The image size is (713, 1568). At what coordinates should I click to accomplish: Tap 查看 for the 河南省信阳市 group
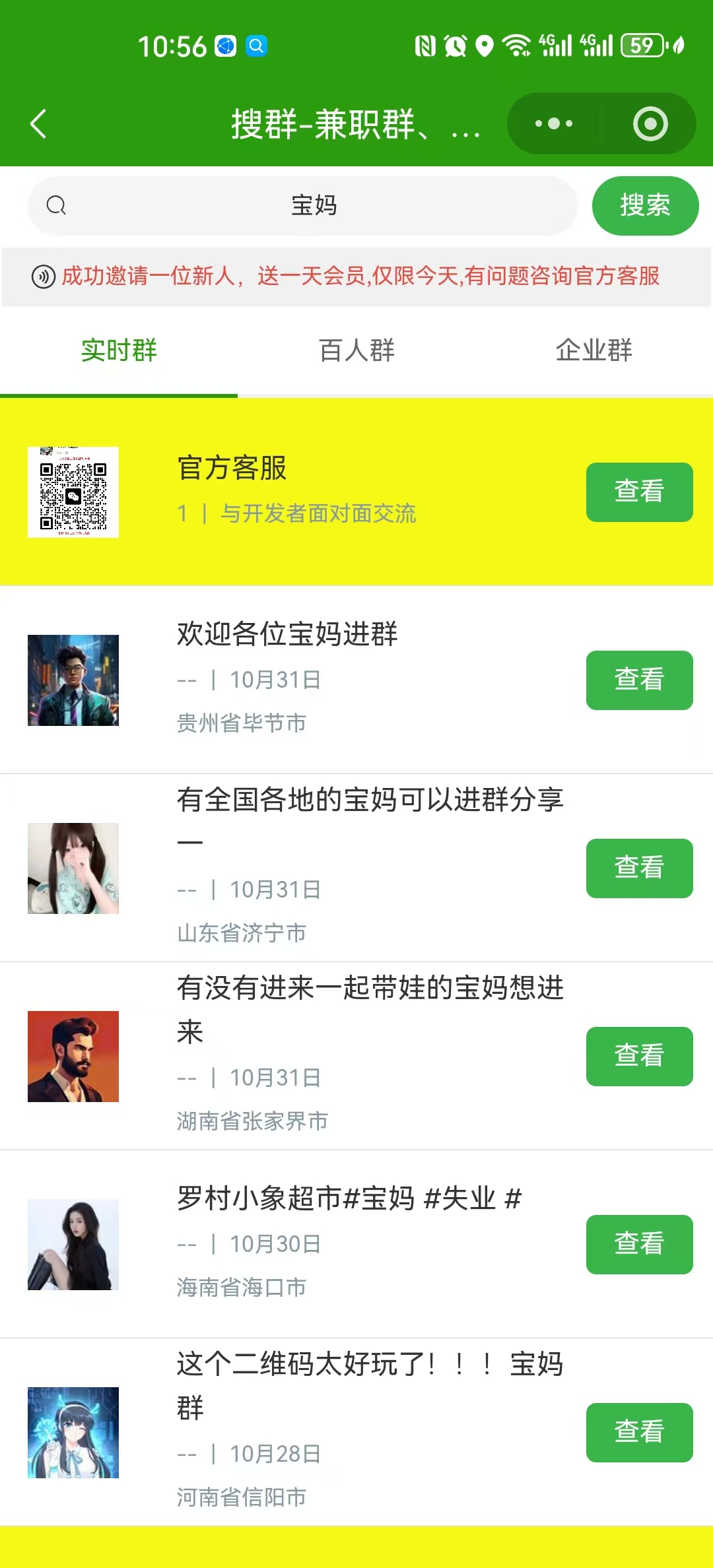639,1432
